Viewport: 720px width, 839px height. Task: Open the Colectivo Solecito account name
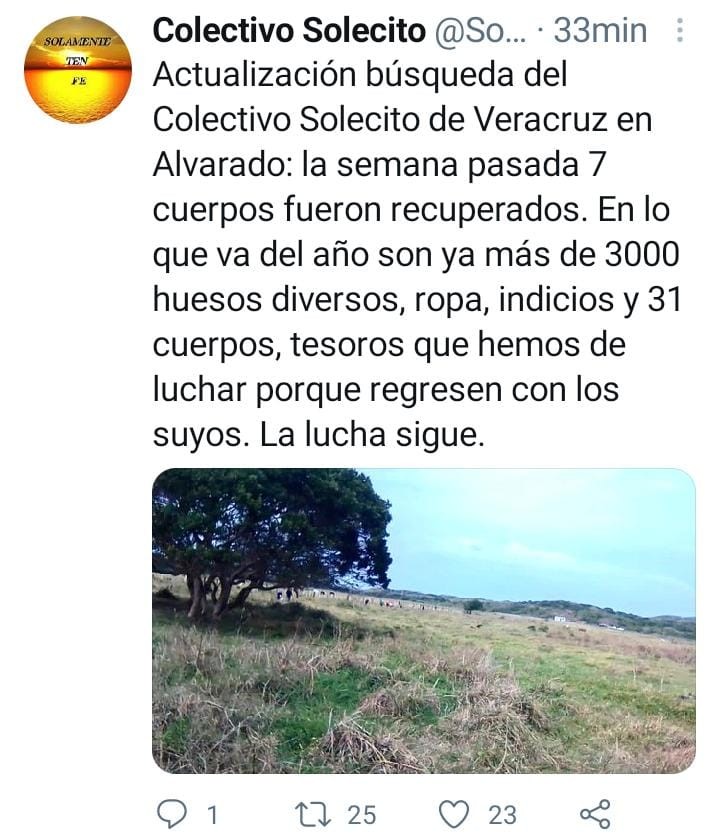[288, 31]
